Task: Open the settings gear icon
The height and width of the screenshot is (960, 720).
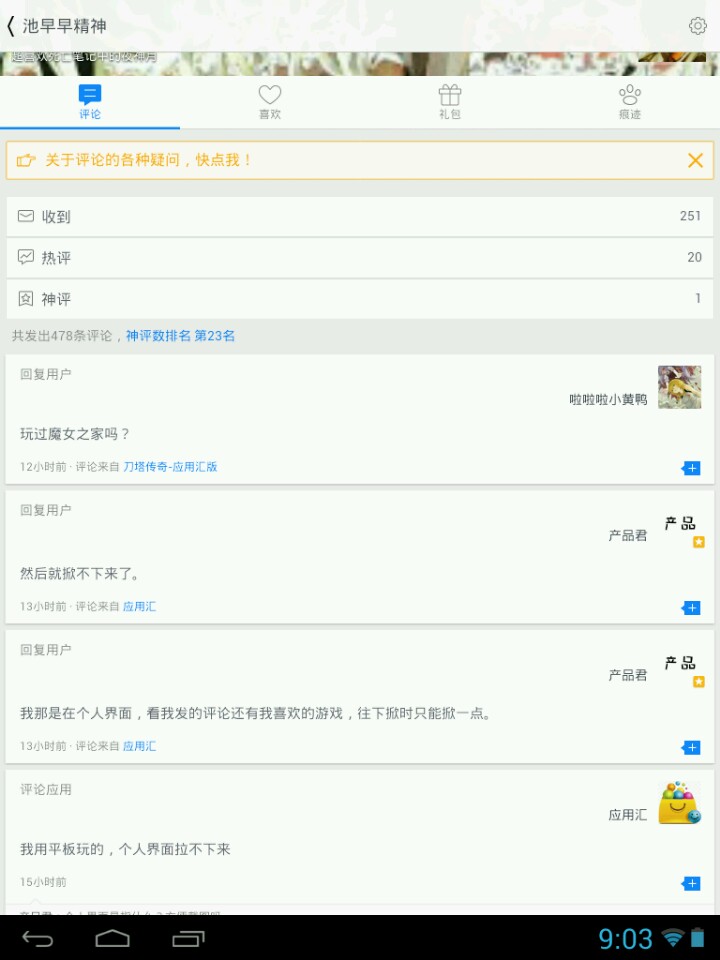Action: coord(697,26)
